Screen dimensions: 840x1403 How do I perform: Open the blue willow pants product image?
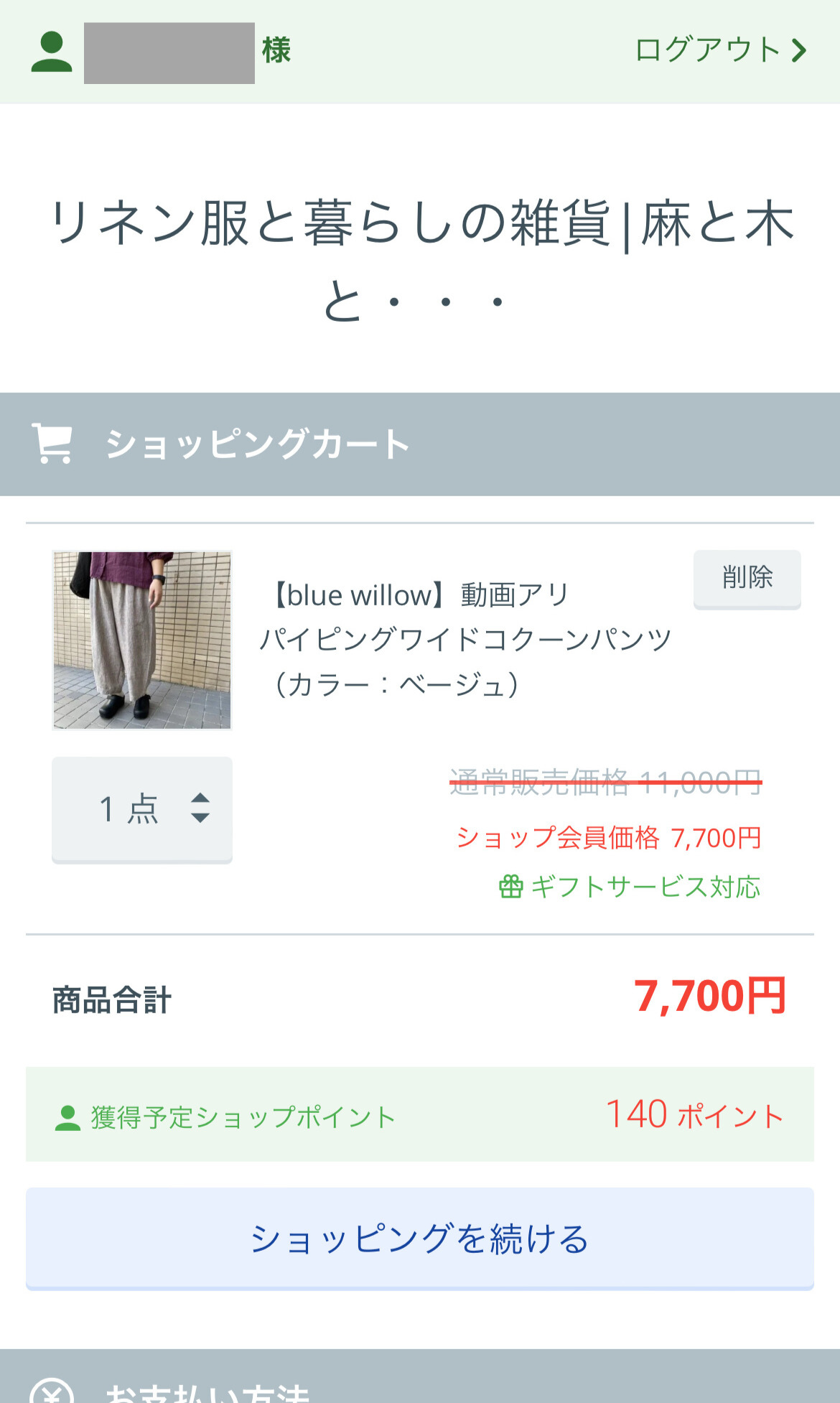(142, 640)
